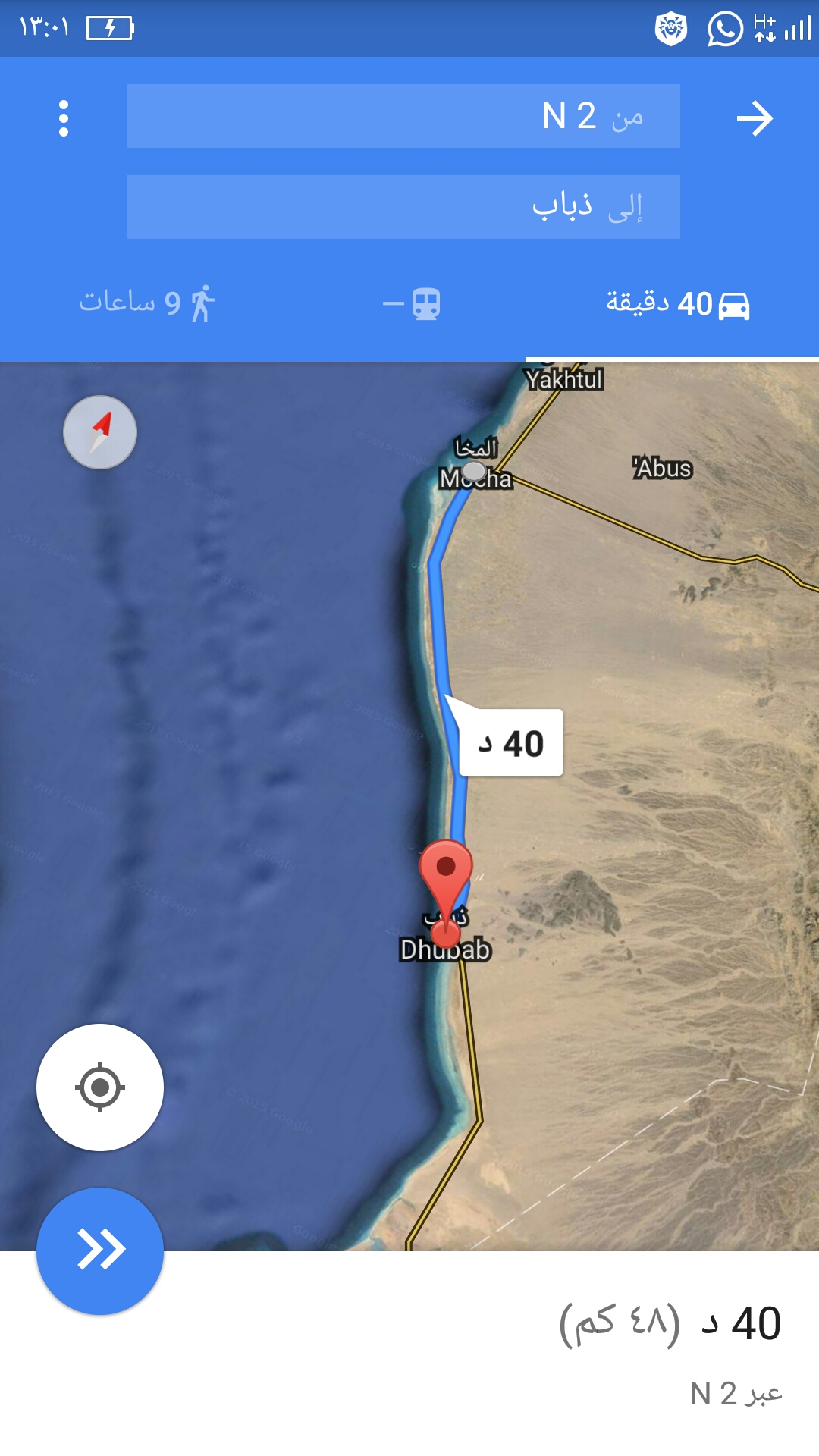The width and height of the screenshot is (819, 1456).
Task: Switch to the 9-hour walking tab
Action: tap(148, 304)
